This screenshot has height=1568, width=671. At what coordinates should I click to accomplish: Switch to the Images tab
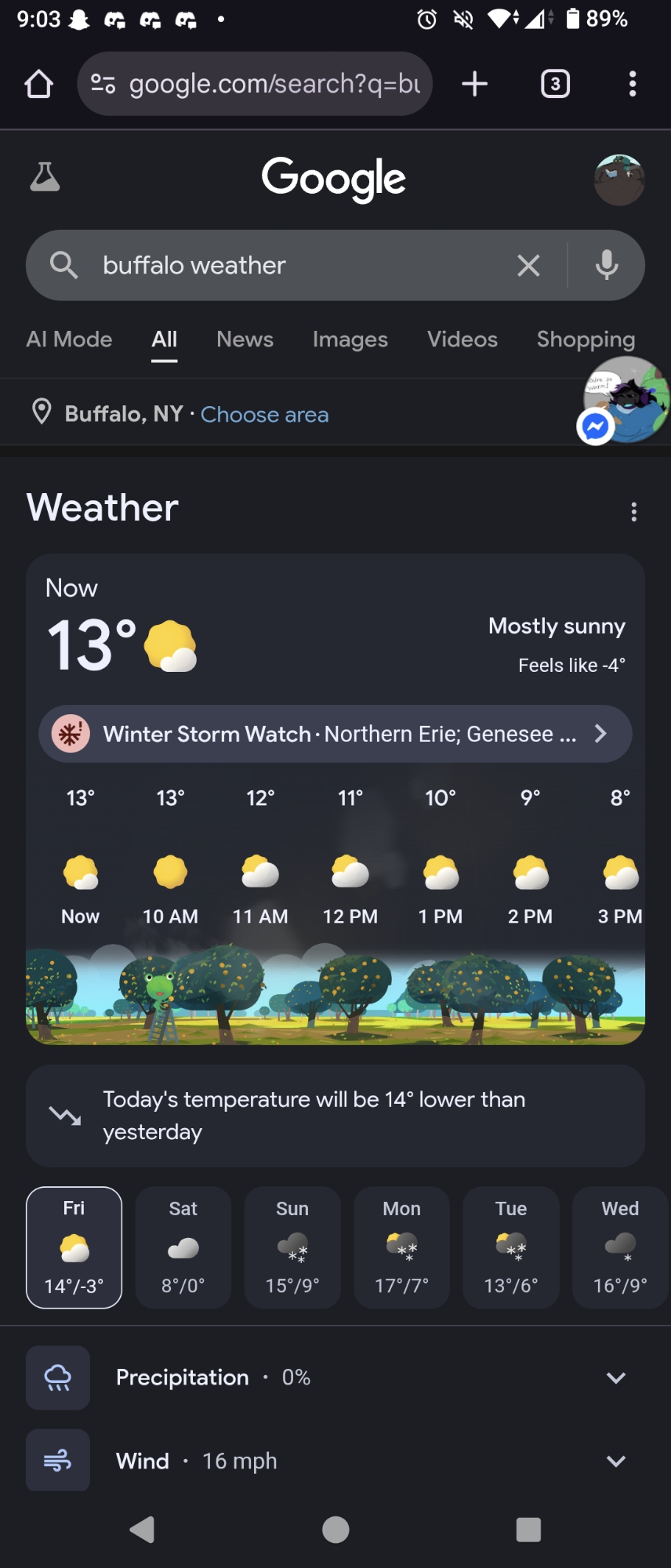tap(350, 339)
